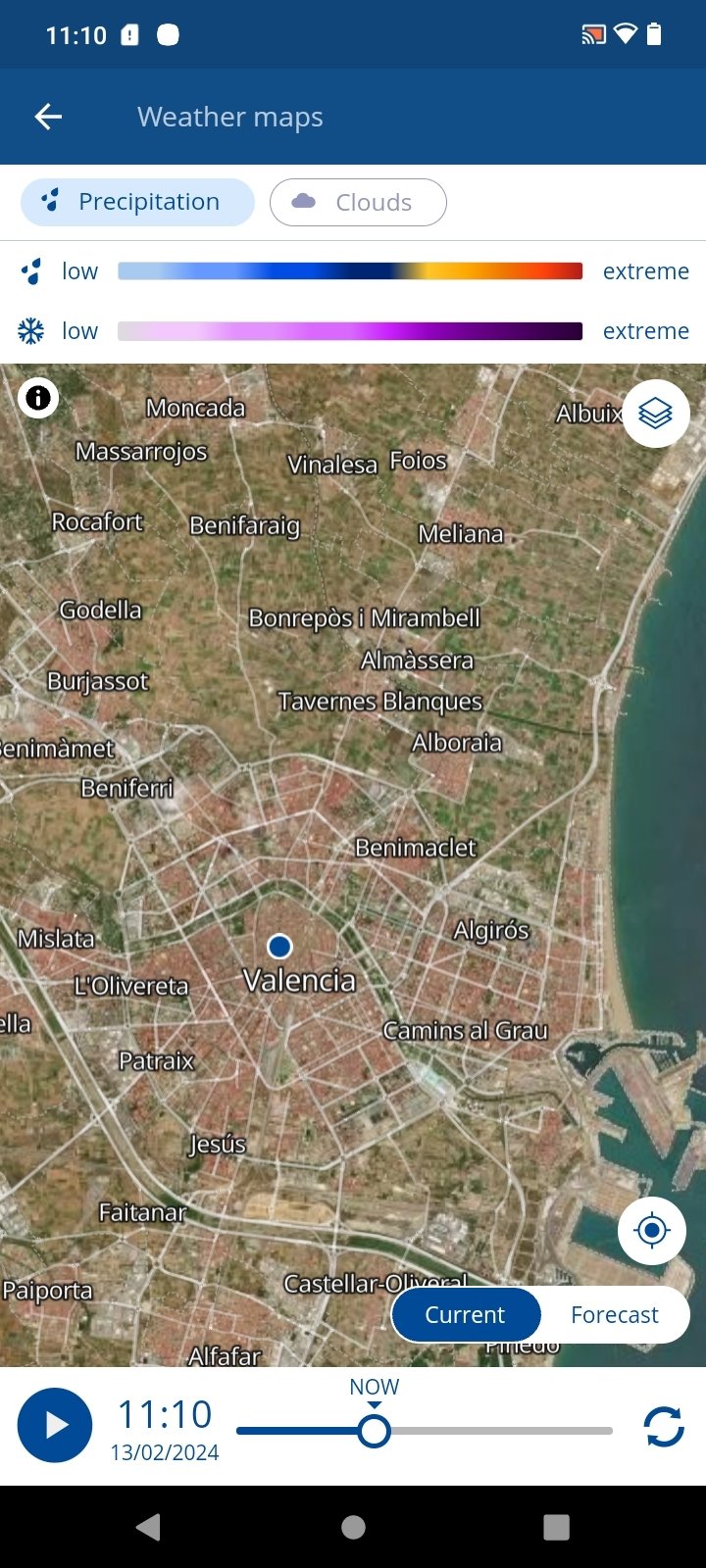
Task: Play the weather map animation
Action: (55, 1425)
